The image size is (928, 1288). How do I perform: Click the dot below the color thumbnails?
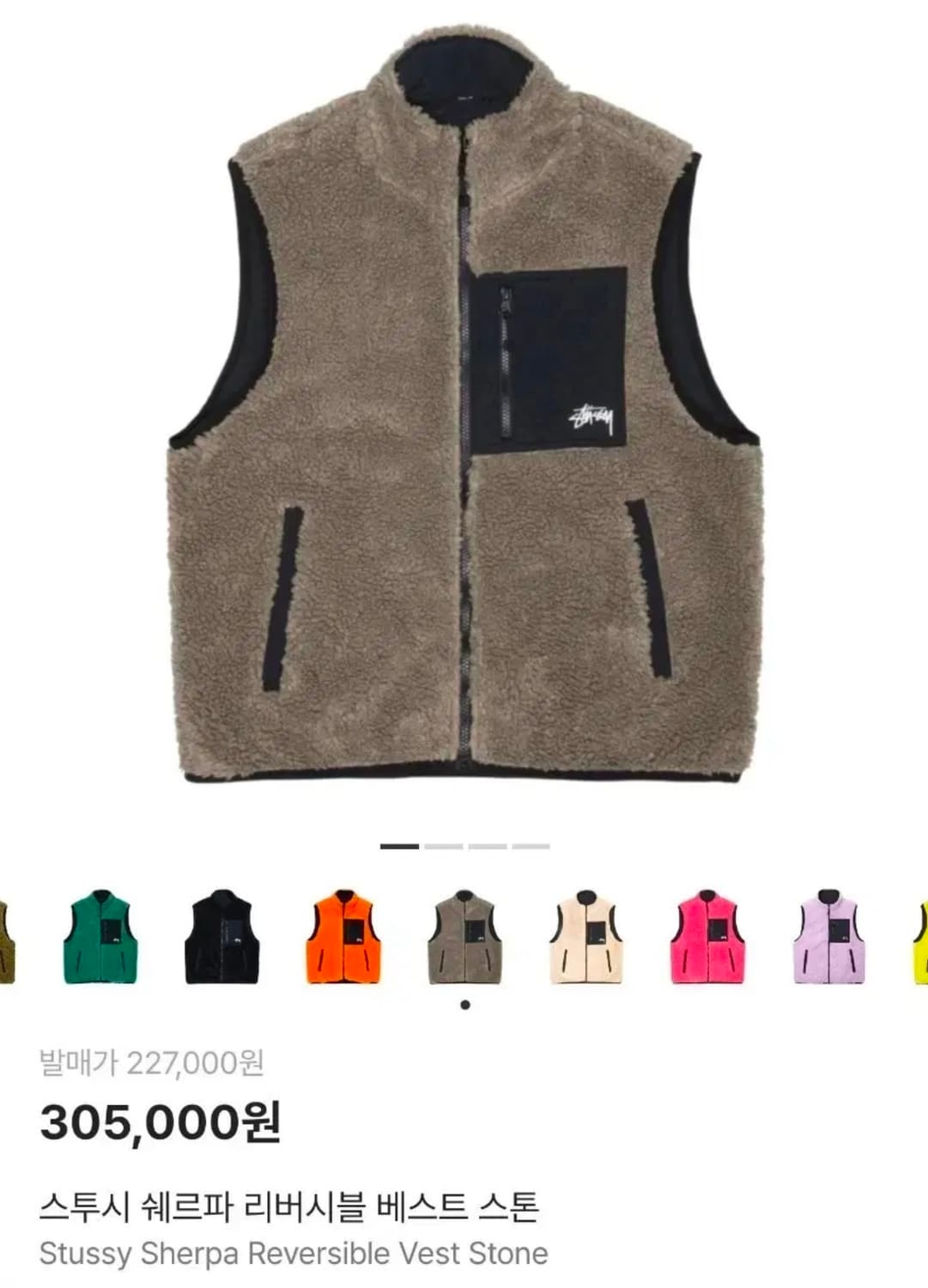pyautogui.click(x=464, y=1002)
